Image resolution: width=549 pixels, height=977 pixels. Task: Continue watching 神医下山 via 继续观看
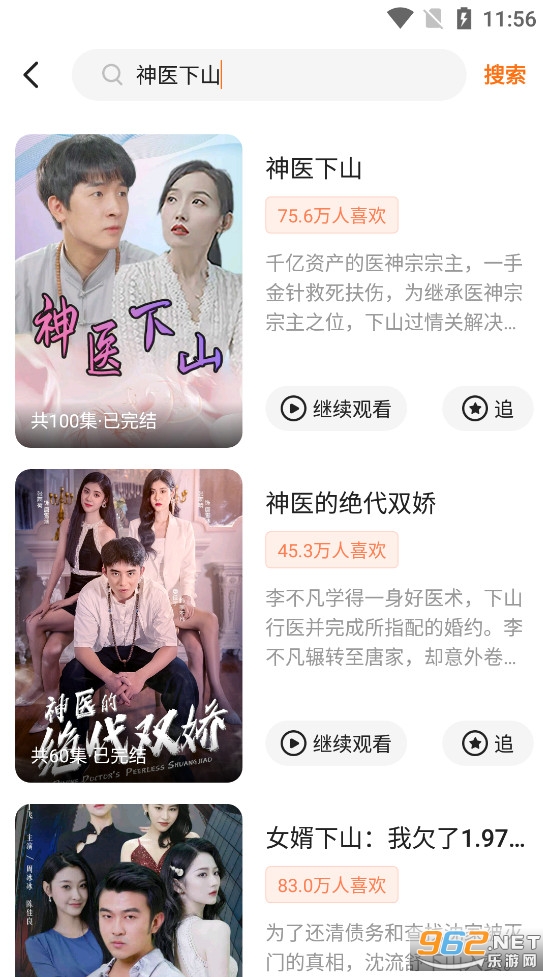click(337, 409)
